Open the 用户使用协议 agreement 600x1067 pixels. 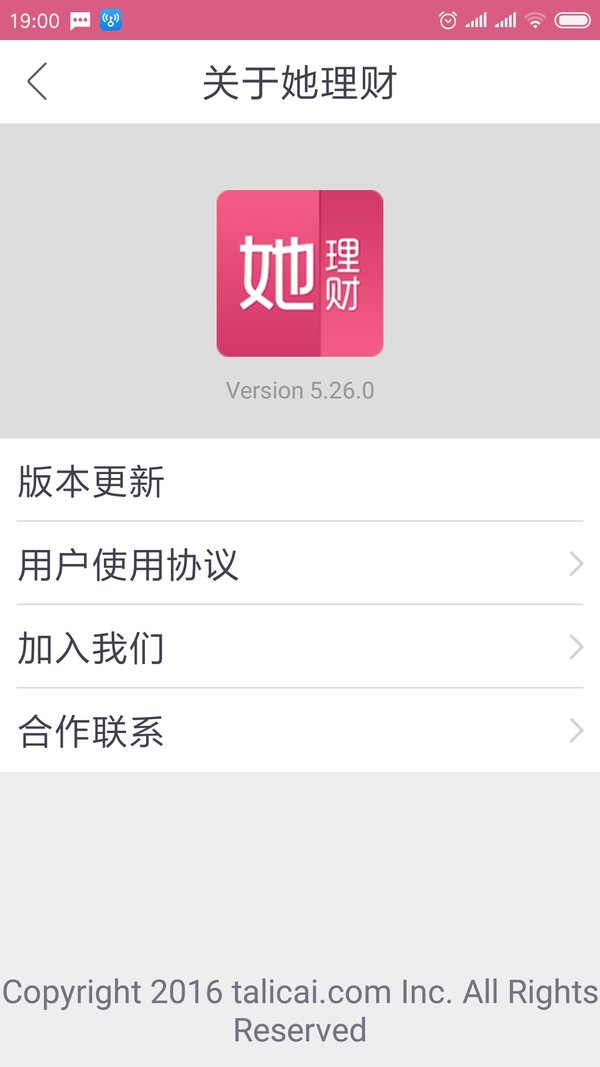tap(300, 563)
